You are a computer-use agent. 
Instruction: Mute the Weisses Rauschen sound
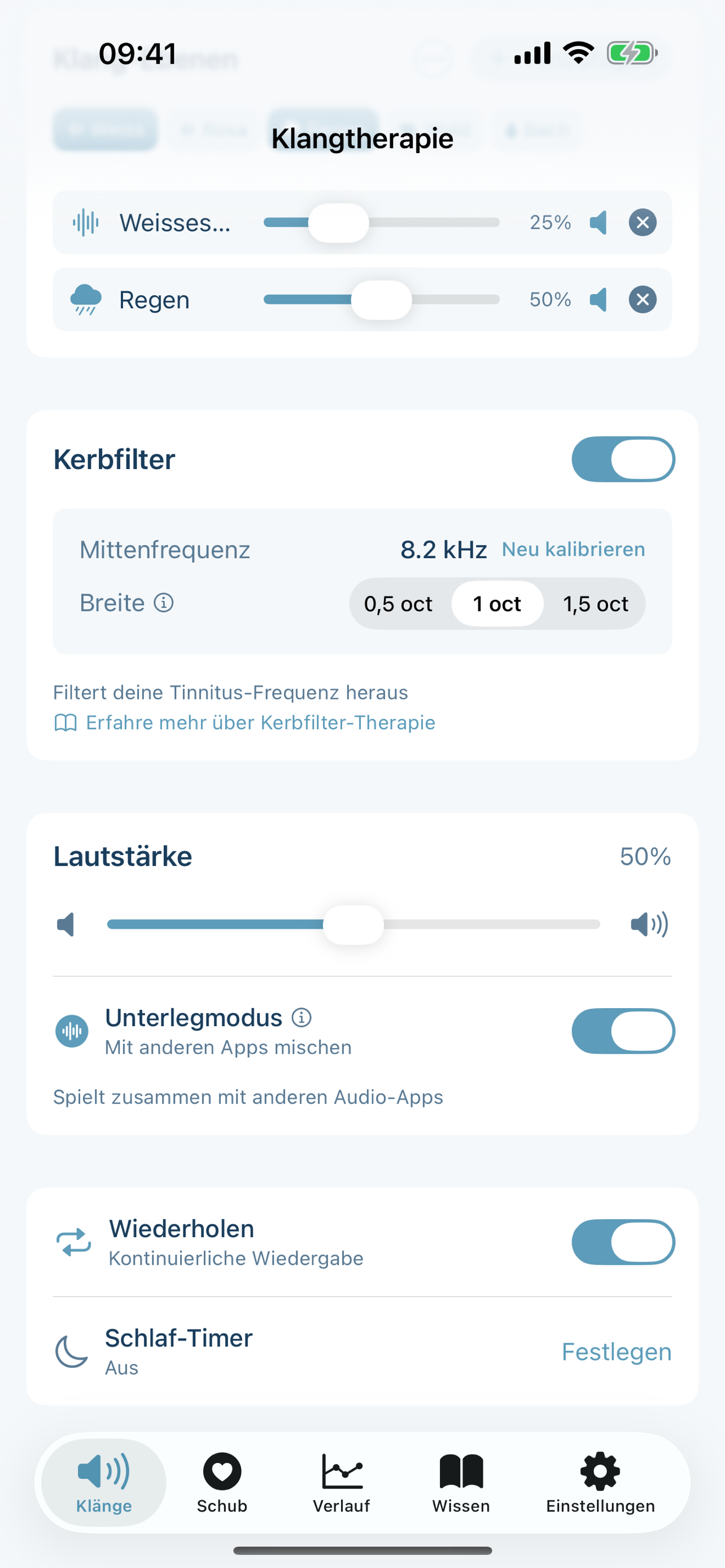(599, 222)
